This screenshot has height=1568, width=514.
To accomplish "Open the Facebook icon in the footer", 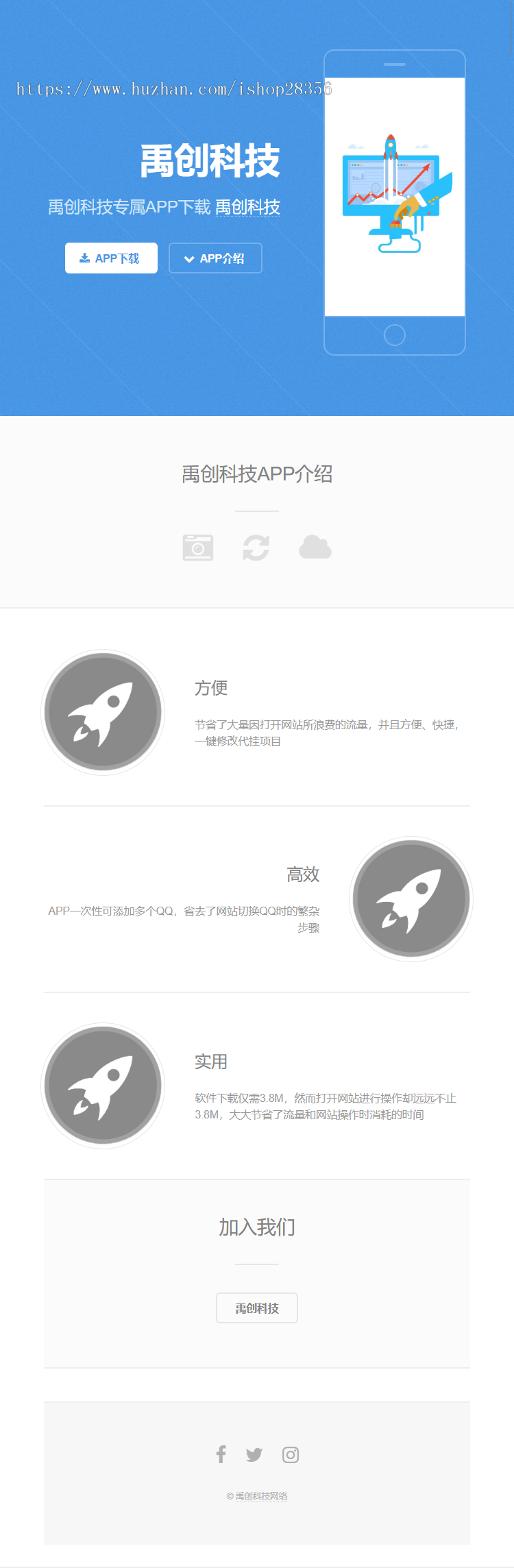I will [221, 1454].
